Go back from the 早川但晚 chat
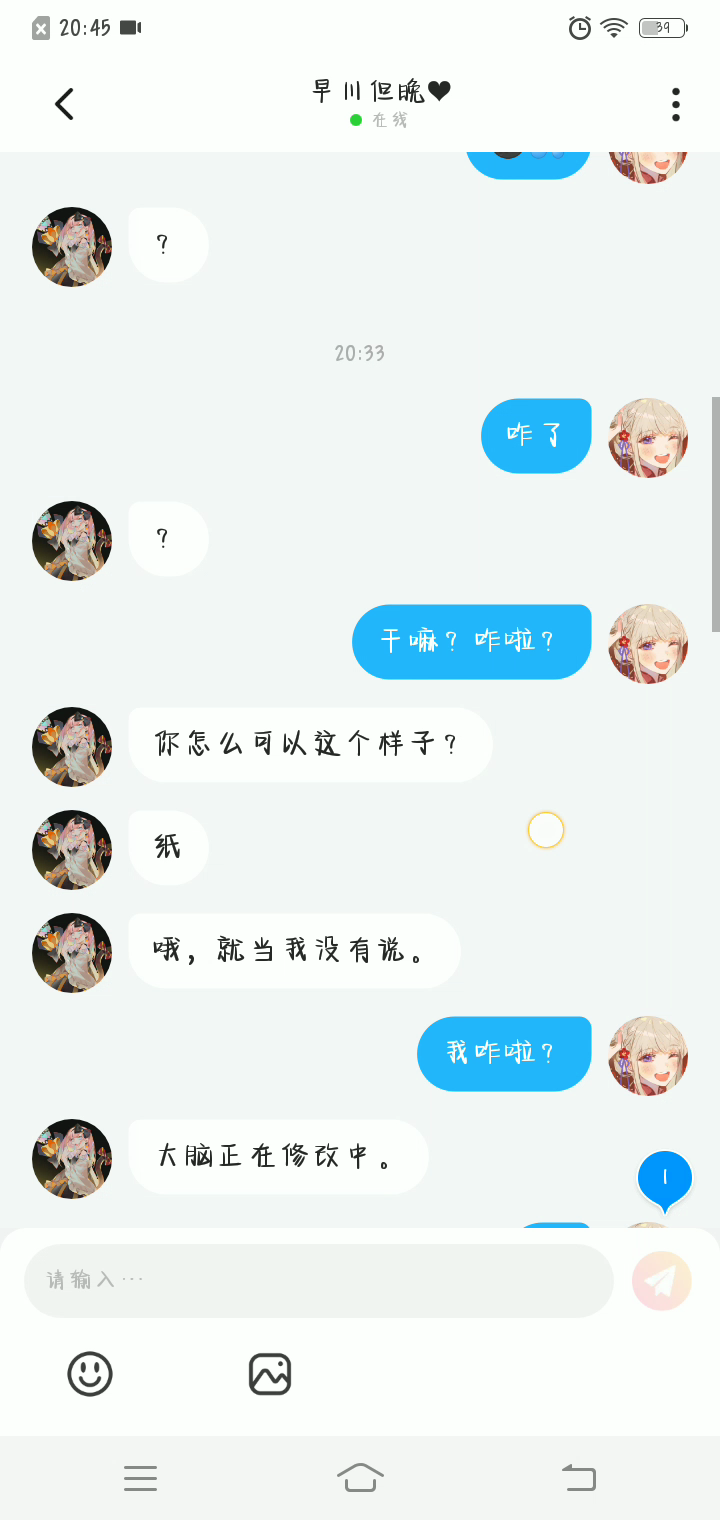This screenshot has height=1520, width=720. coord(65,104)
